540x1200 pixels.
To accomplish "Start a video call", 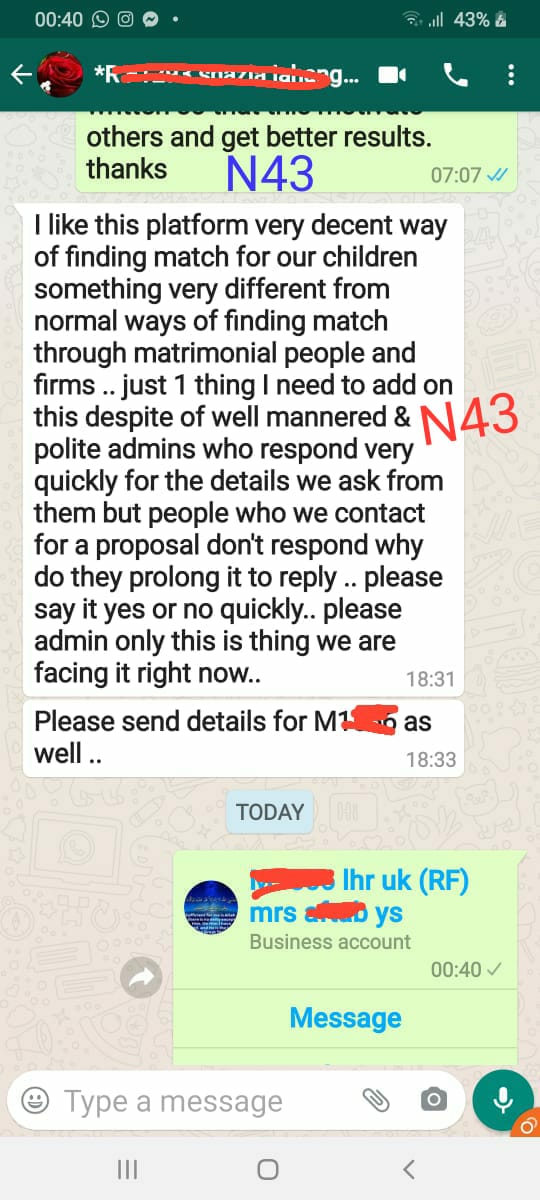I will point(392,74).
